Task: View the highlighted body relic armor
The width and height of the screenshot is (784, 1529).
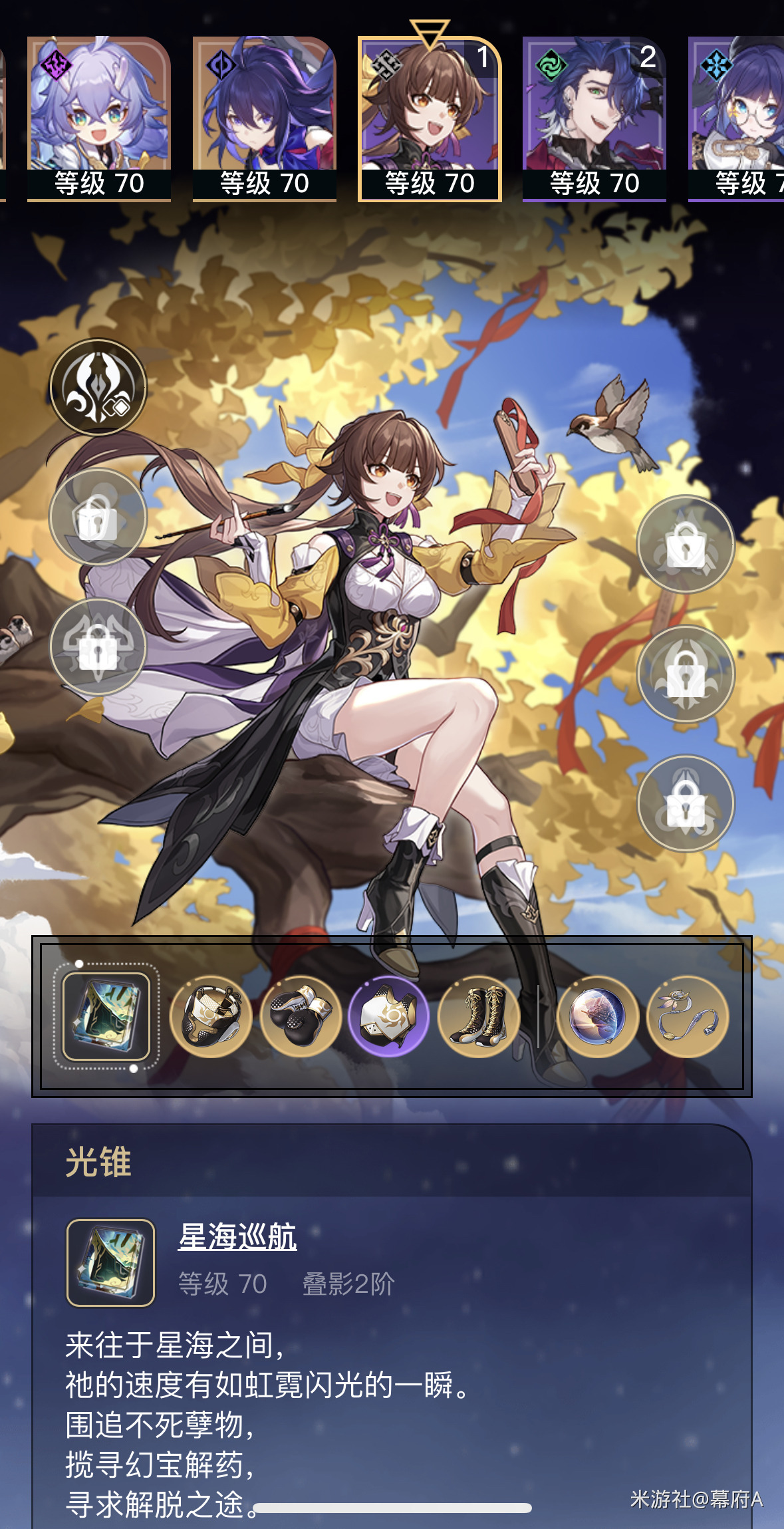Action: (389, 1016)
